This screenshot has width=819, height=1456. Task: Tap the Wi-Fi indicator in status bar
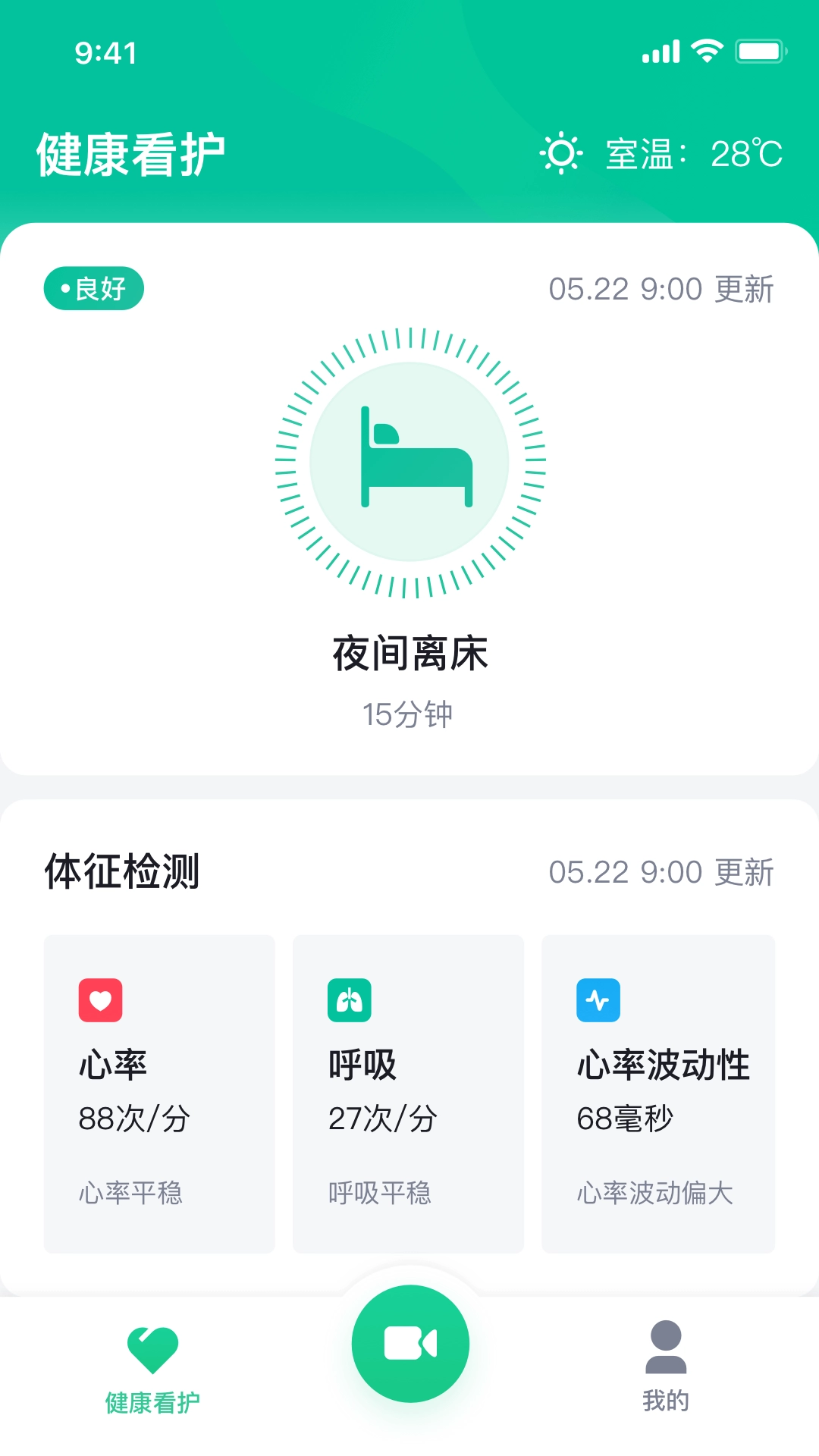pos(707,50)
